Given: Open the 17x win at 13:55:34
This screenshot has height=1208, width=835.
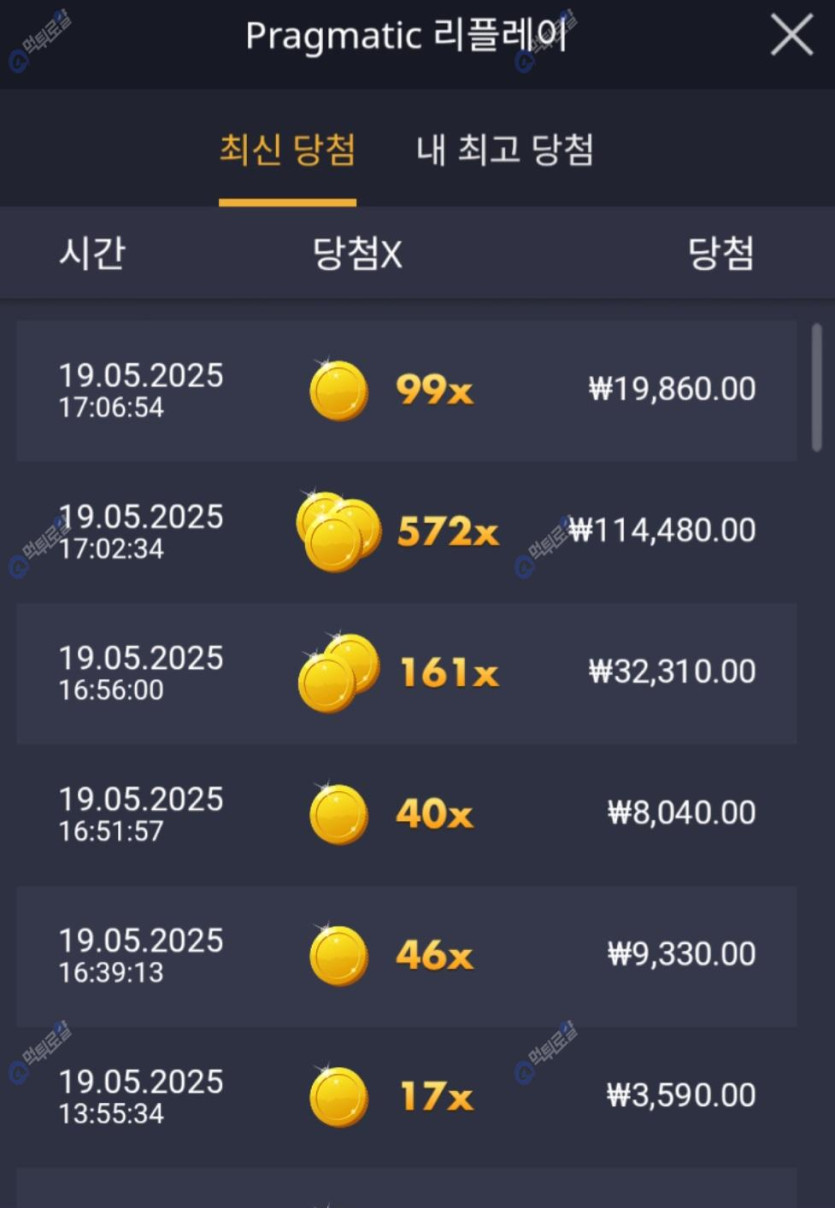Looking at the screenshot, I should click(406, 1096).
